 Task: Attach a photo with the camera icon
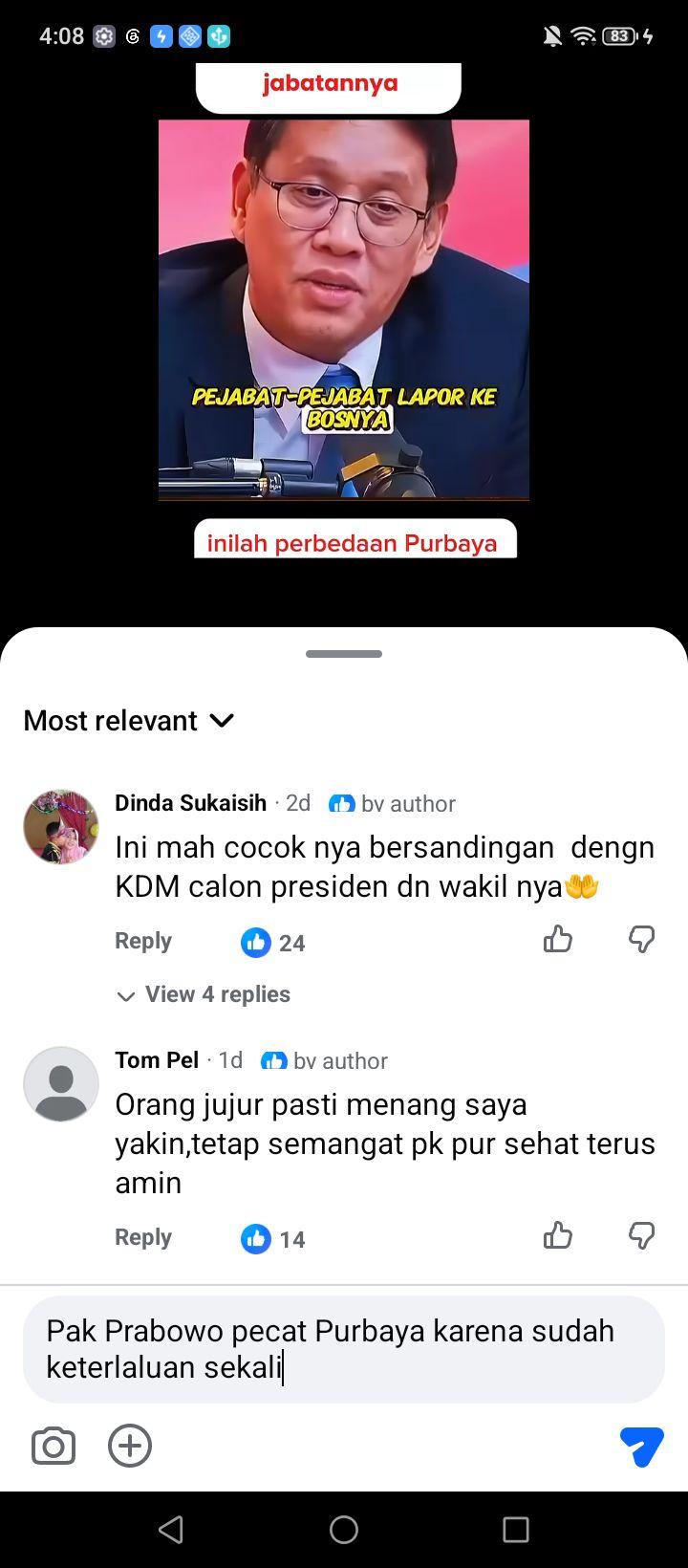pos(54,1446)
